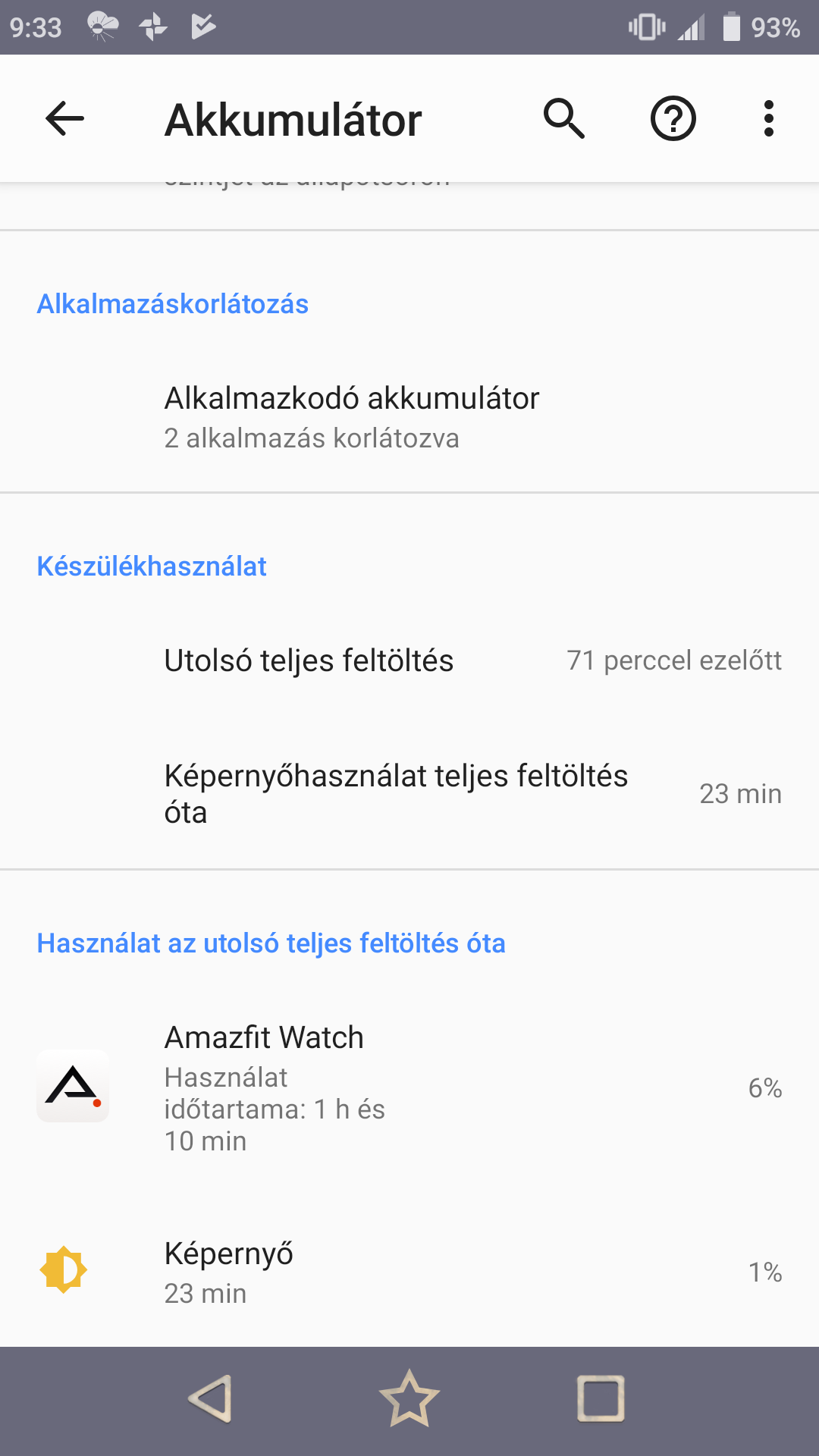The height and width of the screenshot is (1456, 819).
Task: Open Amazfit Watch battery usage details
Action: click(409, 1088)
